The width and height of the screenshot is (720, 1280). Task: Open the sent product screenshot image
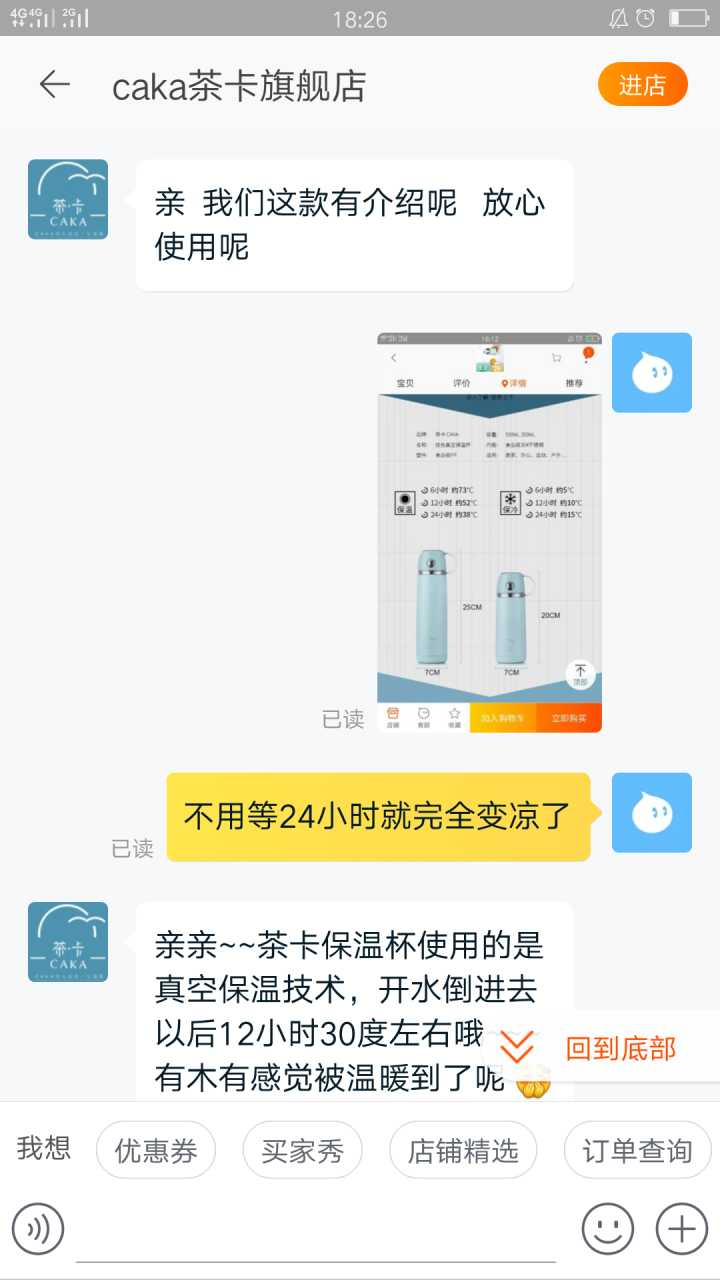pyautogui.click(x=489, y=532)
